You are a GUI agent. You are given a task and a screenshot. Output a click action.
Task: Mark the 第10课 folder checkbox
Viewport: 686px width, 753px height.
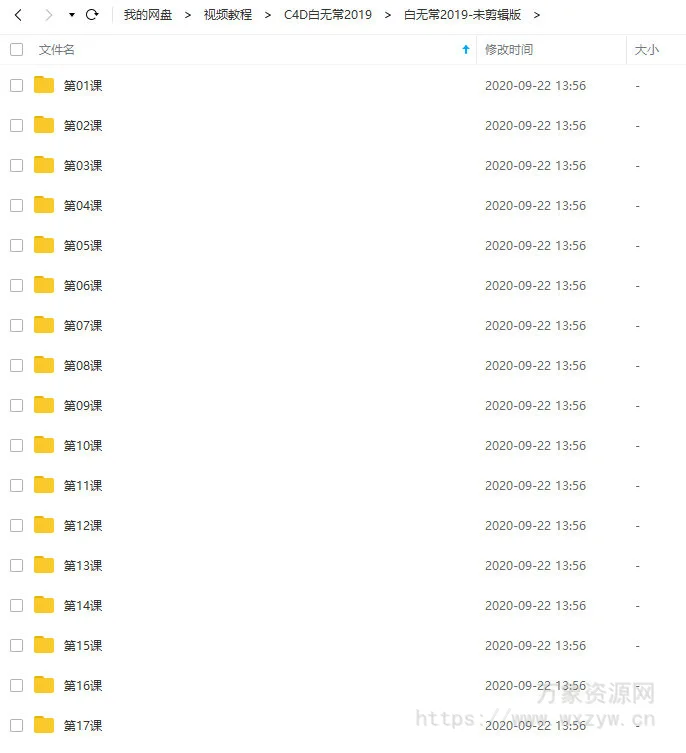(16, 445)
